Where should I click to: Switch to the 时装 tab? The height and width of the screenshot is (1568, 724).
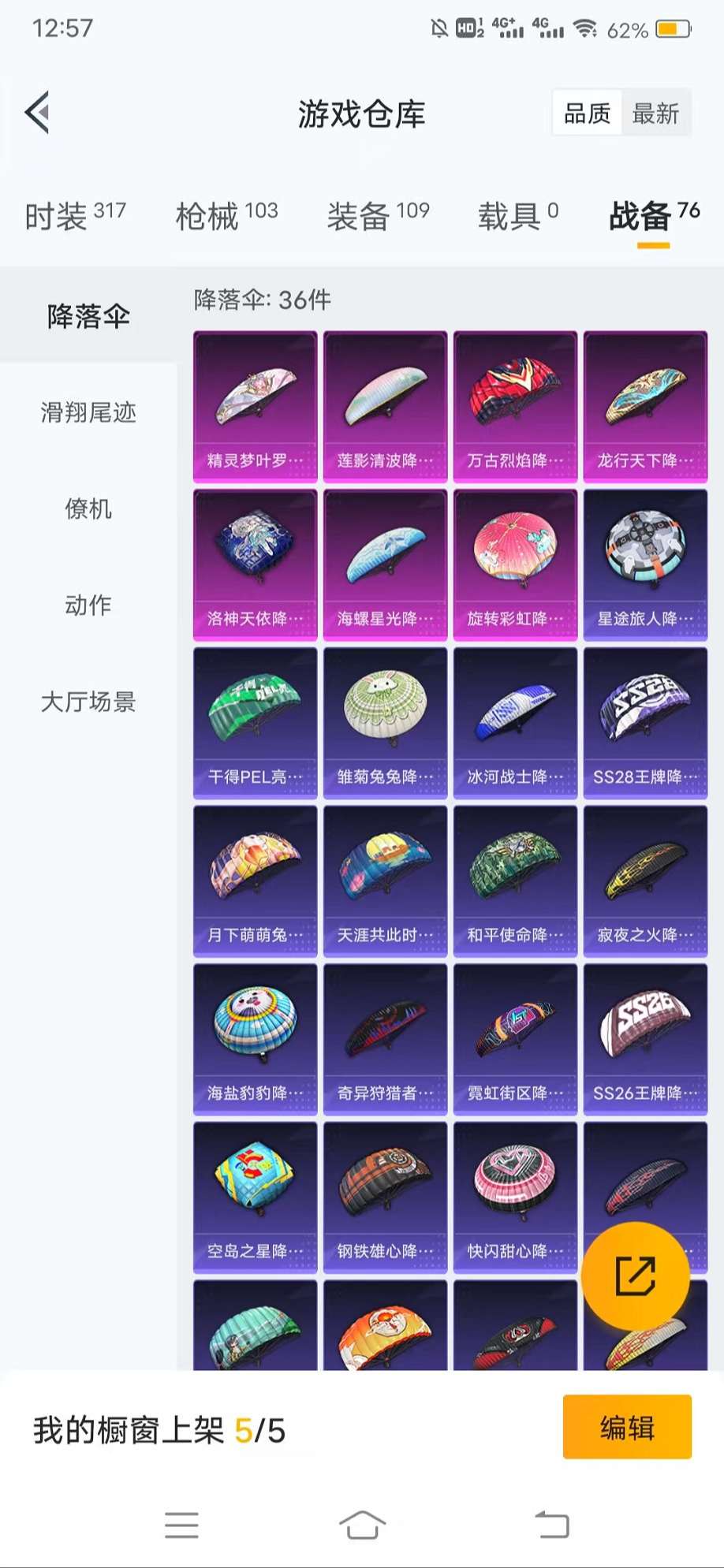pyautogui.click(x=75, y=215)
